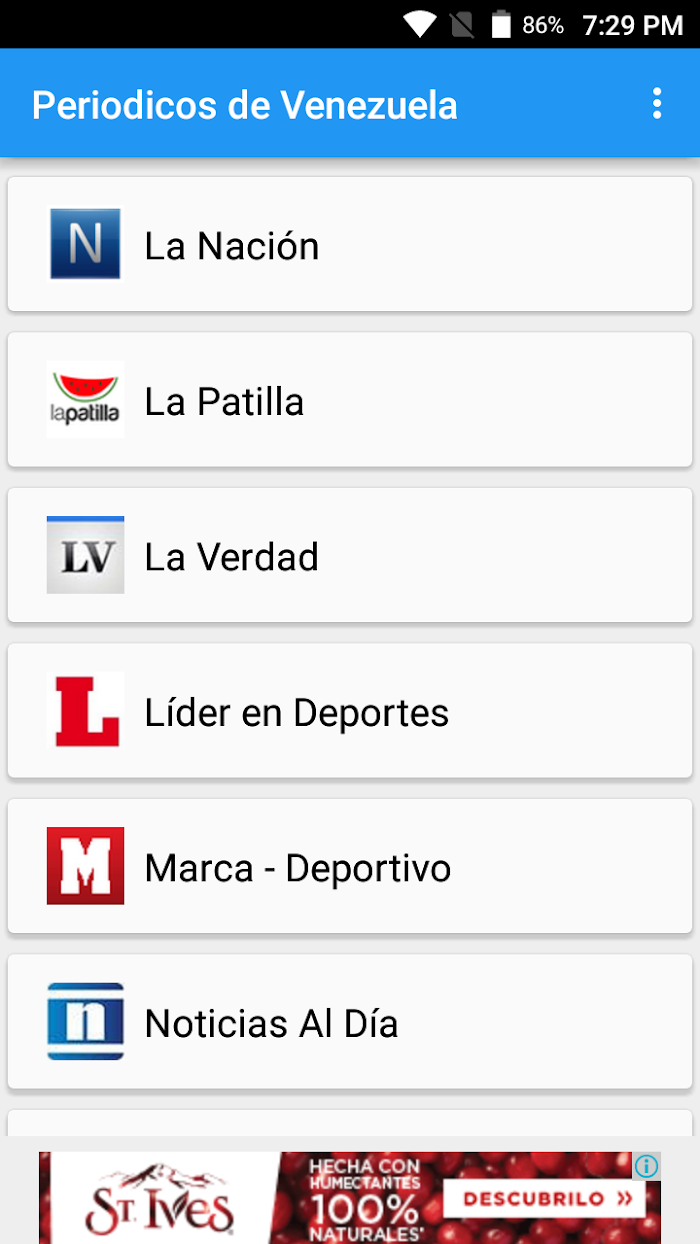Open La Nación newspaper

click(x=350, y=244)
